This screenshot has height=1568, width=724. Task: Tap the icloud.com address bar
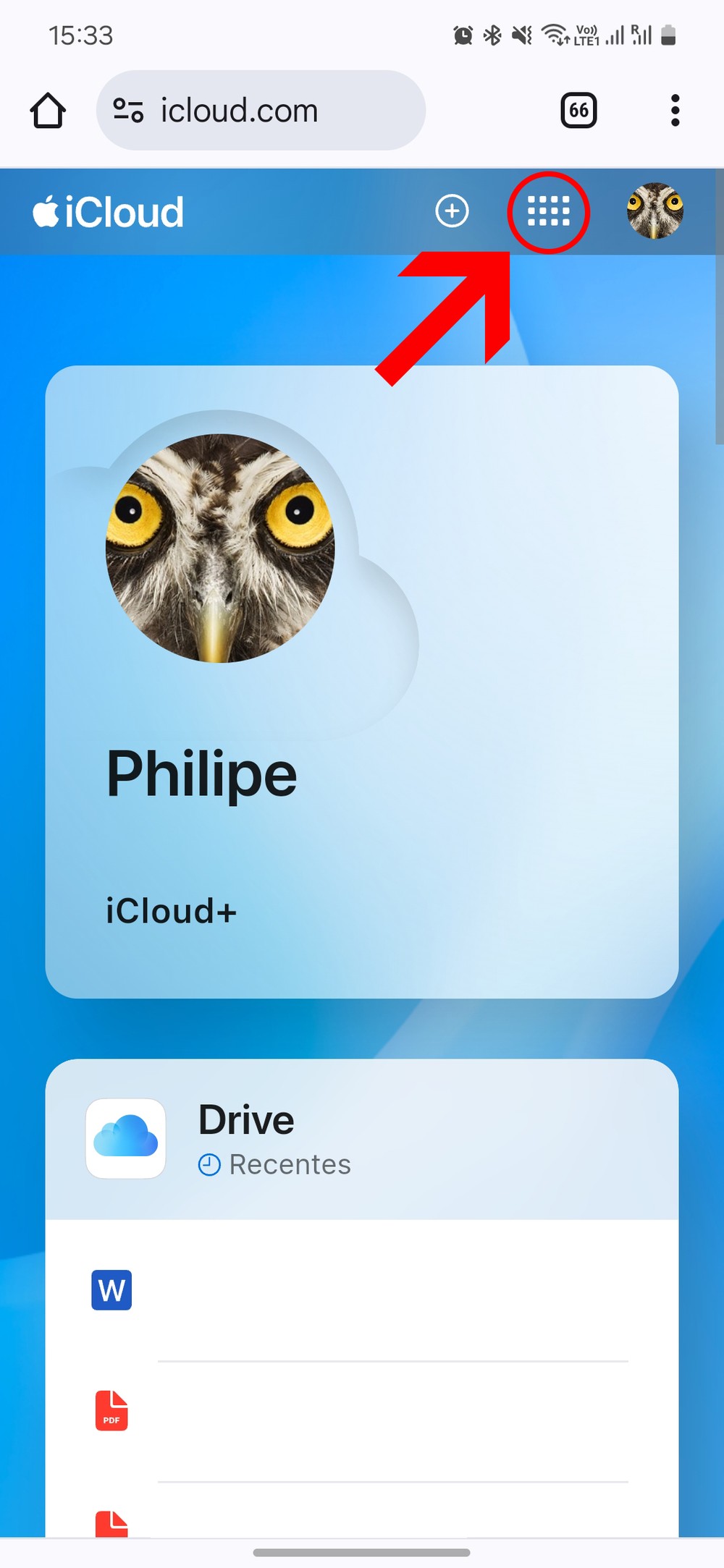click(x=261, y=111)
